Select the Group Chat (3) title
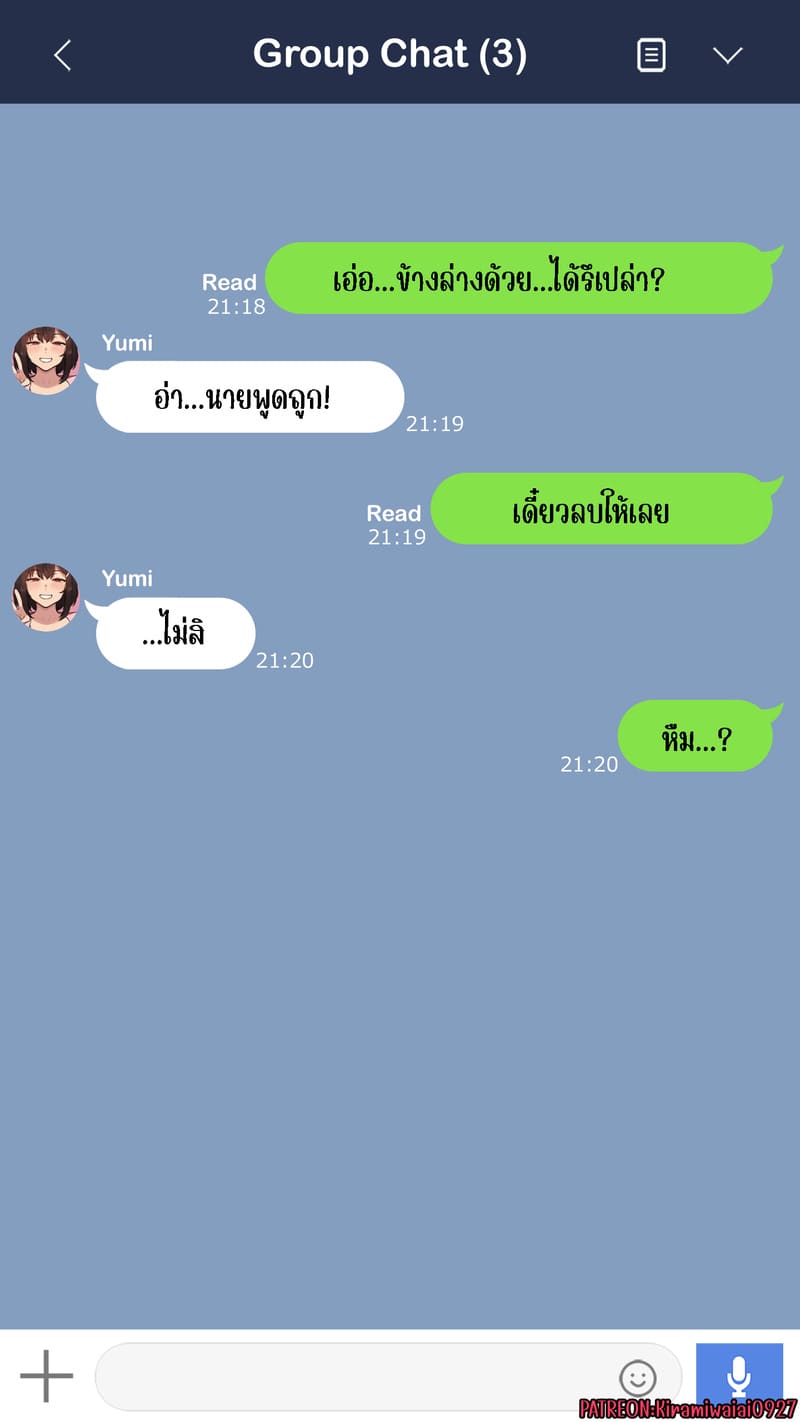 pos(390,54)
